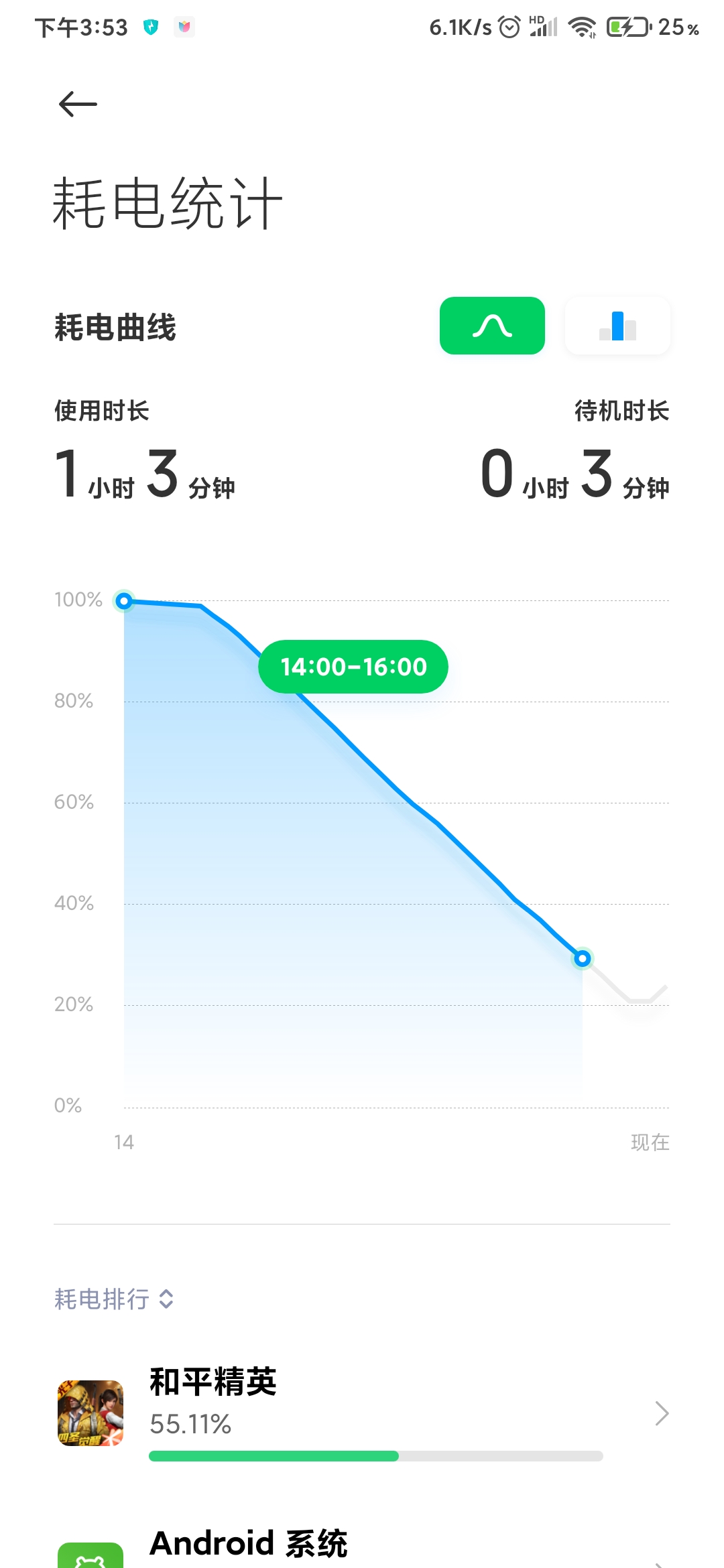Screen dimensions: 724x1568
Task: Open the 耗电排行 sort dropdown
Action: pos(114,1299)
